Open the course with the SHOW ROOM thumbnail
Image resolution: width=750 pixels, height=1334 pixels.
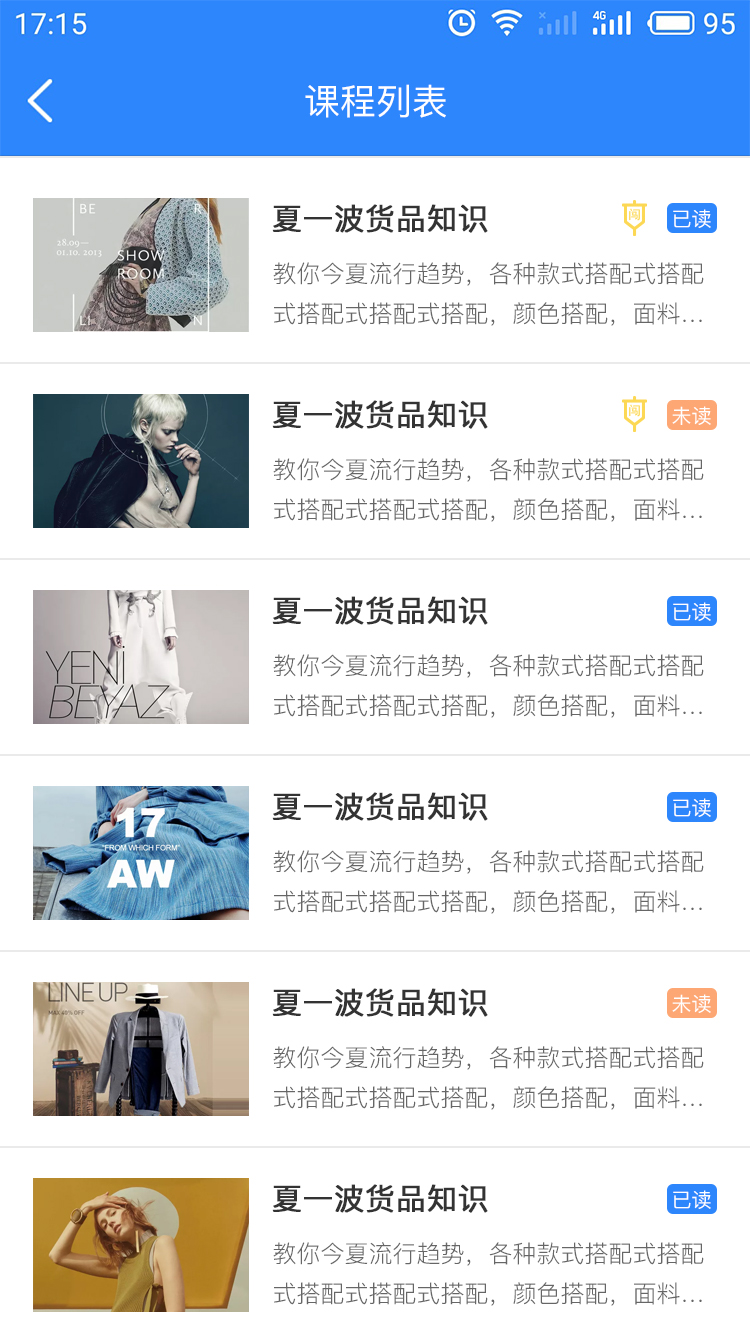coord(141,265)
